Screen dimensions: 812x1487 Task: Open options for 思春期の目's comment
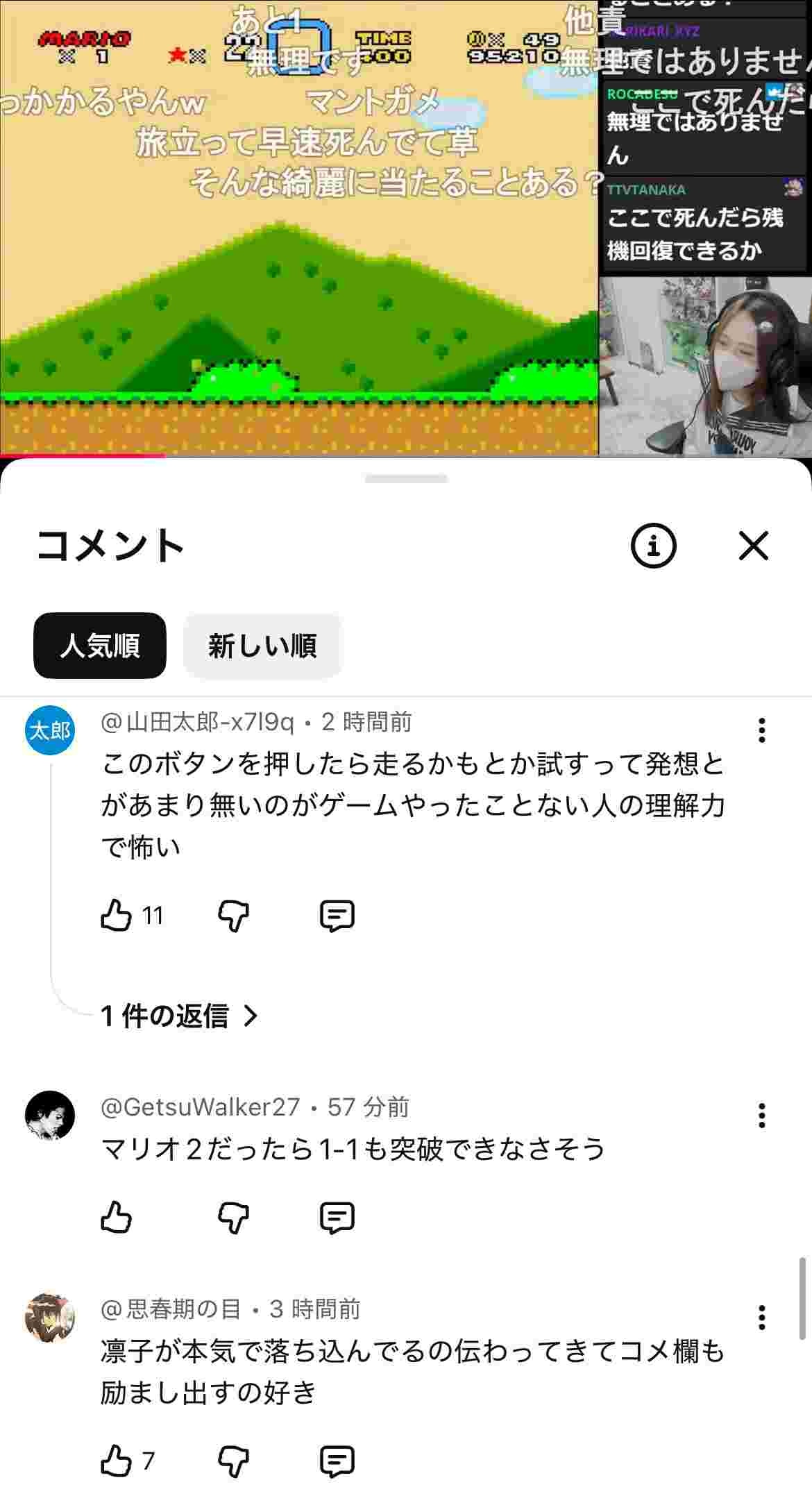(x=762, y=1317)
